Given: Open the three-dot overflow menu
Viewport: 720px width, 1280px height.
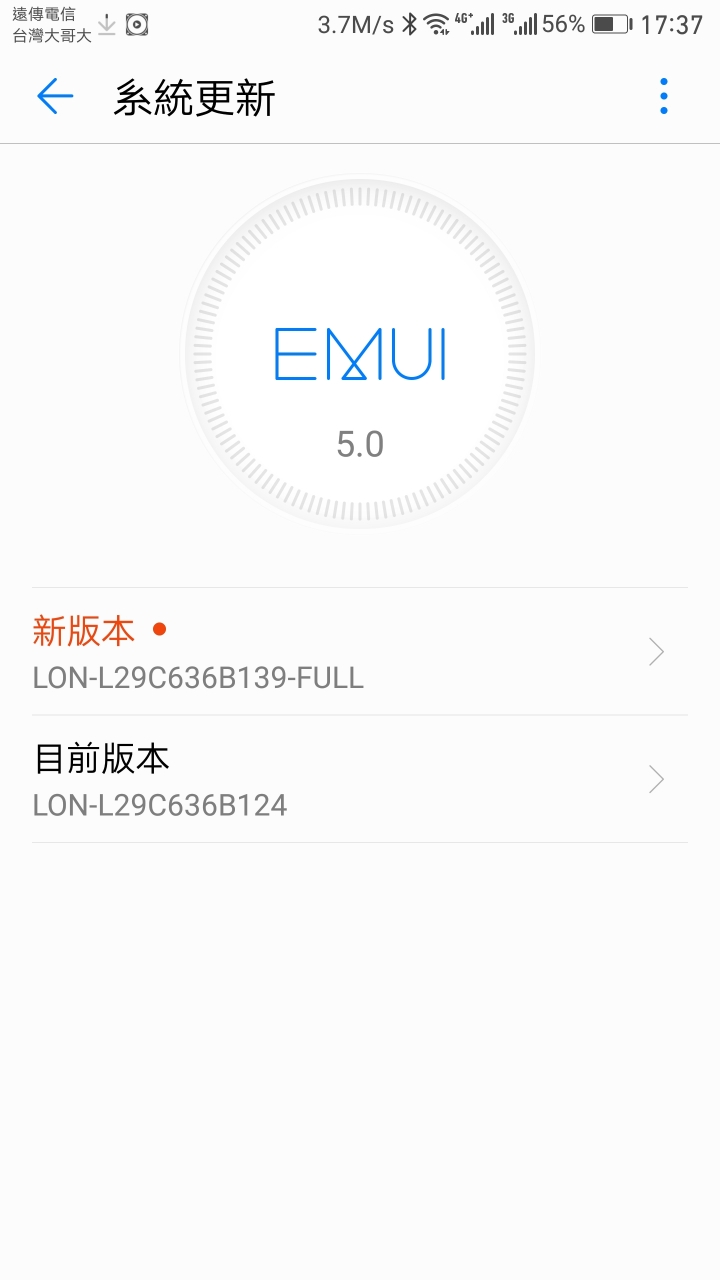Looking at the screenshot, I should tap(663, 97).
